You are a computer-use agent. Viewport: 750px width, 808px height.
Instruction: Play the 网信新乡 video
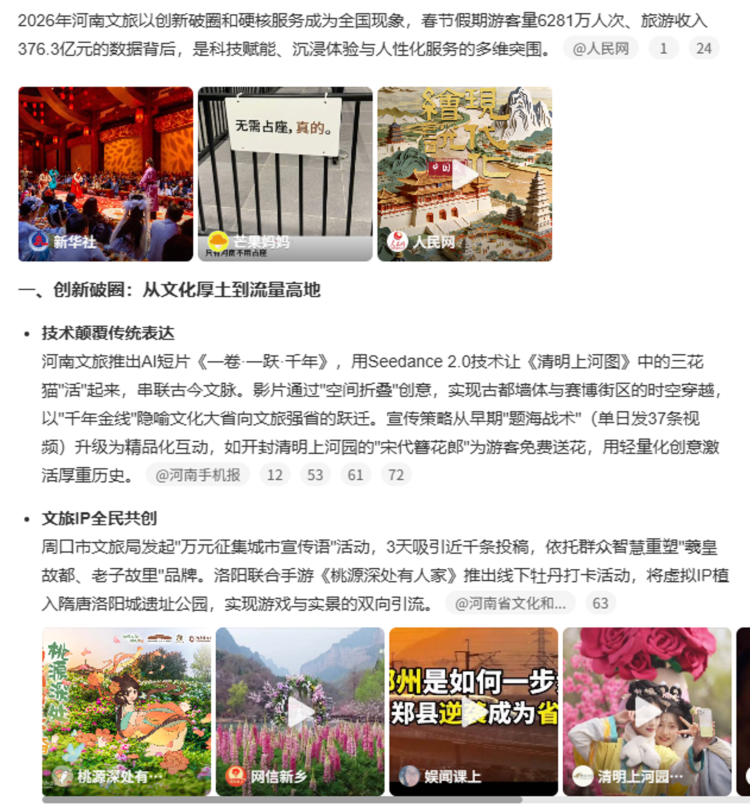(x=300, y=711)
